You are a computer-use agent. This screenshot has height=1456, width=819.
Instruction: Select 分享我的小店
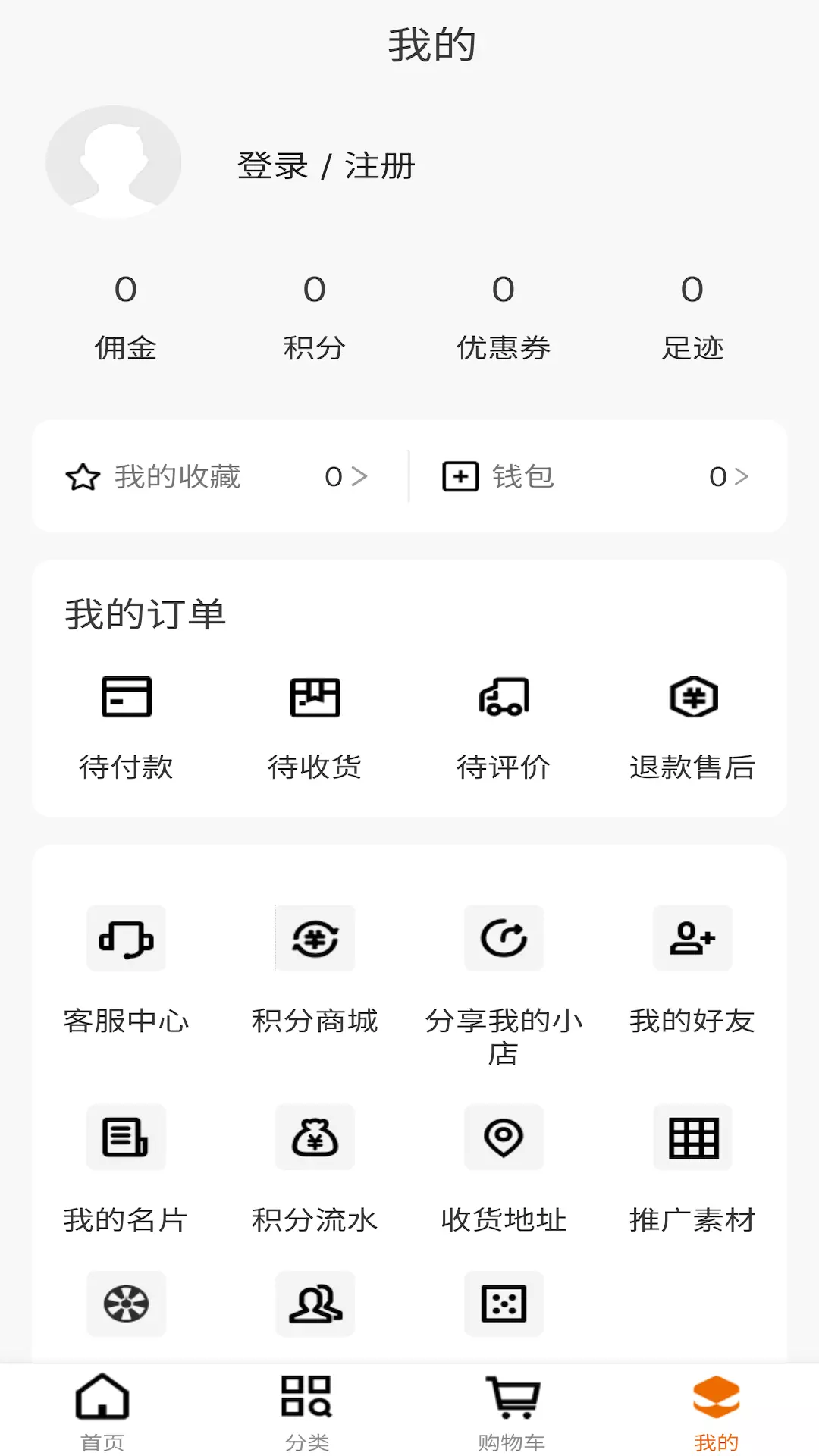click(x=504, y=987)
